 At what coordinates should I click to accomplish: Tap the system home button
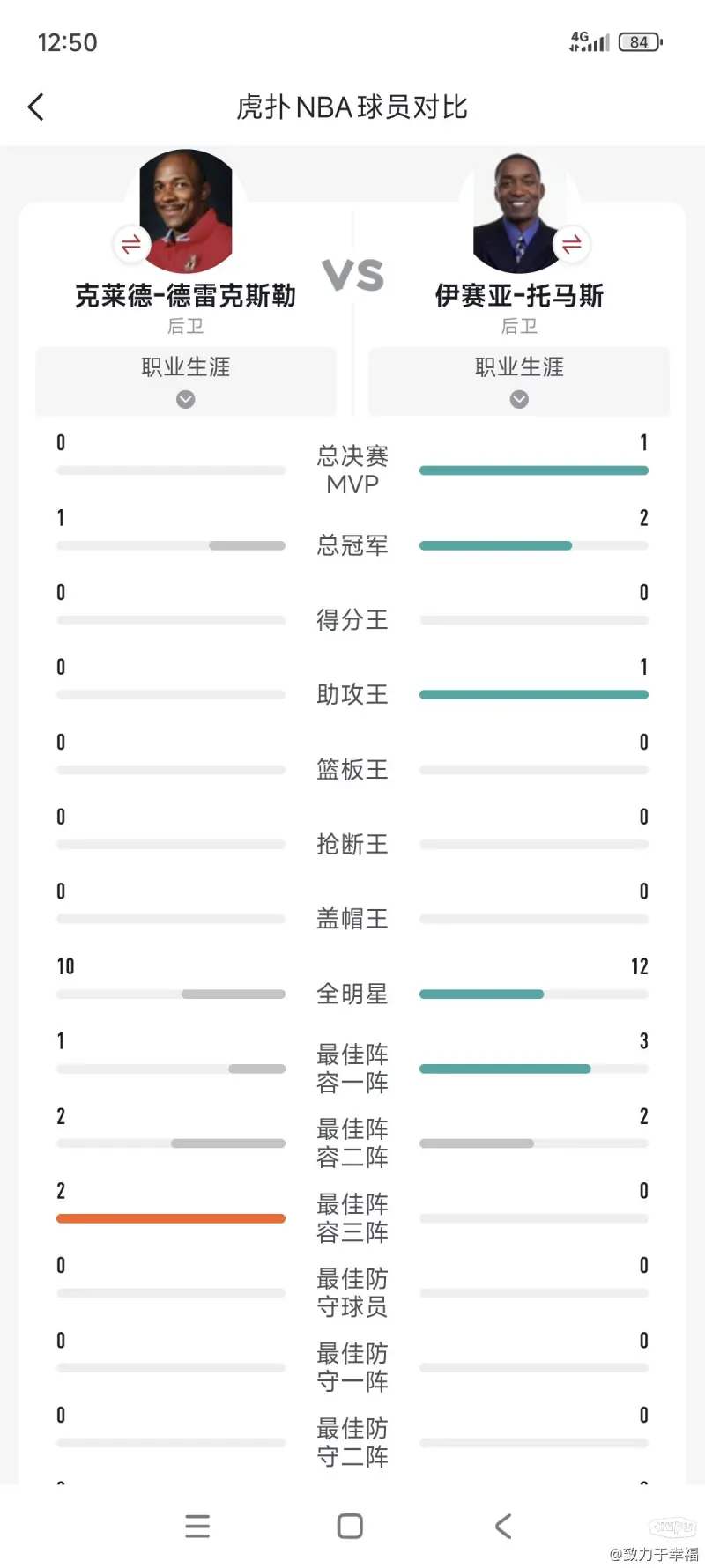click(x=350, y=1526)
